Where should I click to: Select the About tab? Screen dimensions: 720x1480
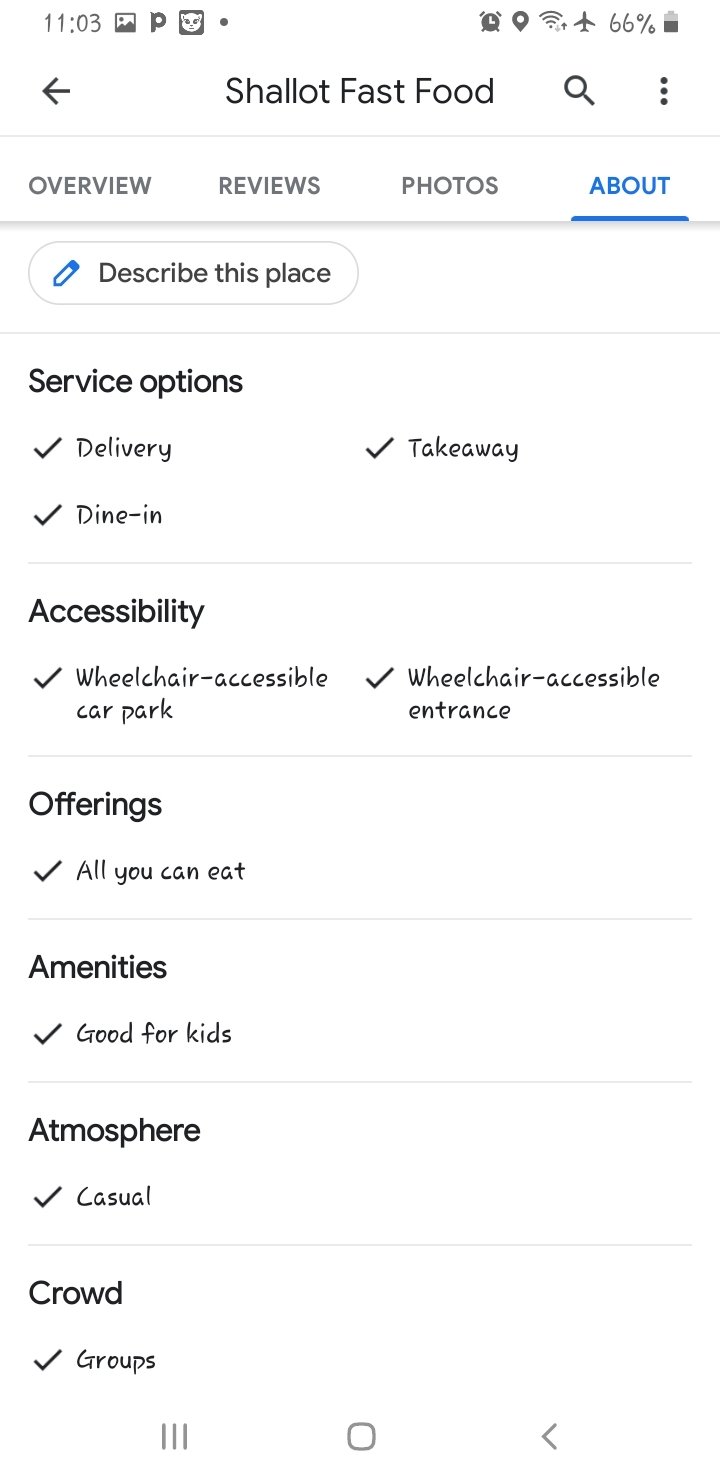point(630,185)
